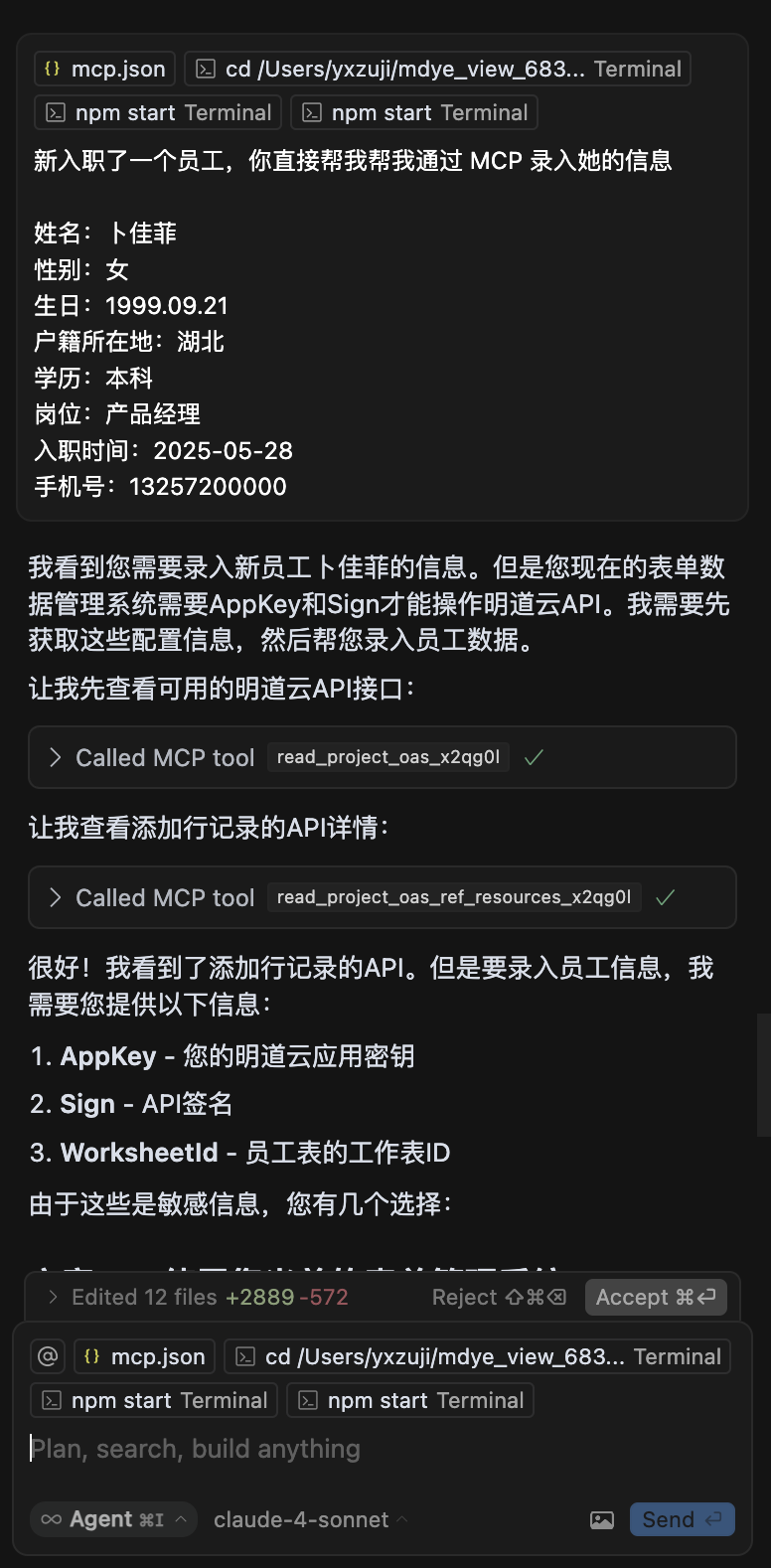Open the mcp.json chip in input area
This screenshot has height=1568, width=771.
(x=145, y=1356)
